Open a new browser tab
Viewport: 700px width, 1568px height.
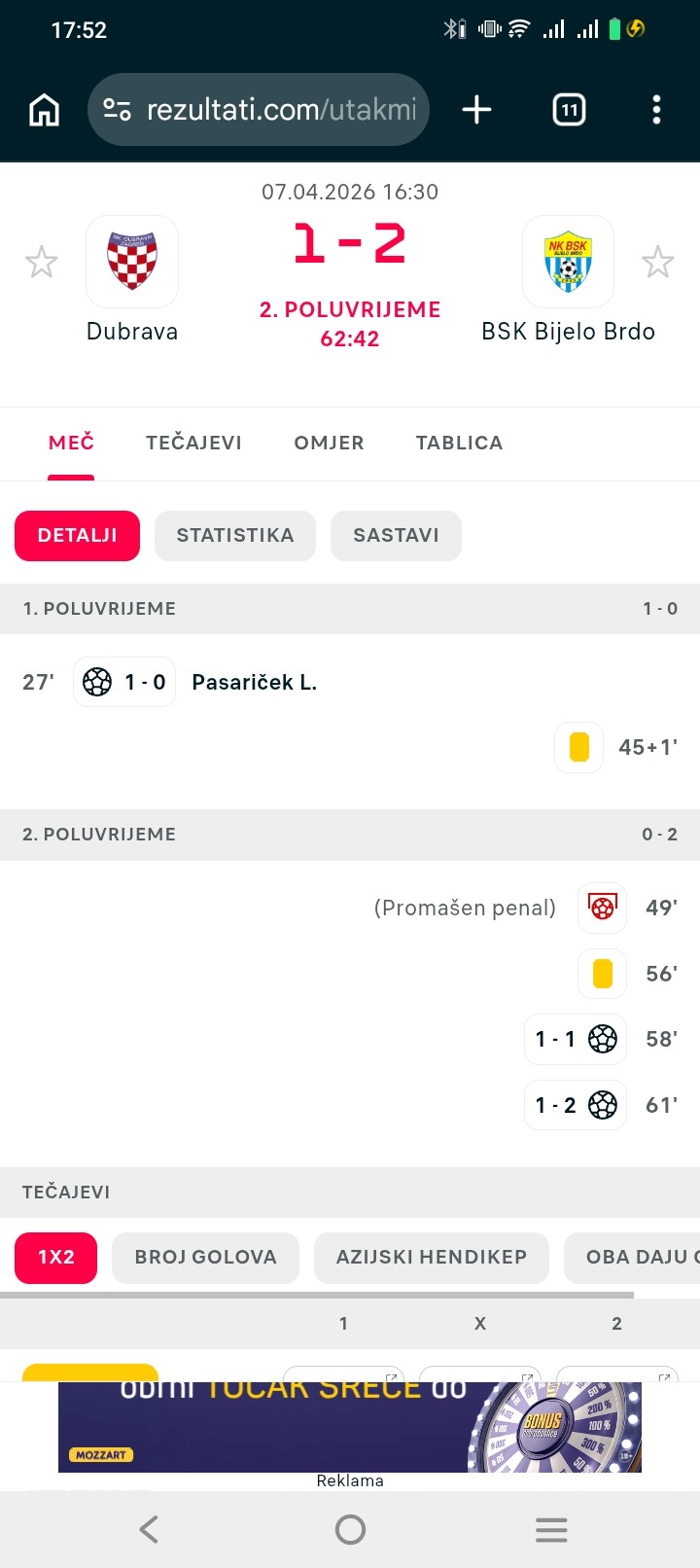pos(476,110)
